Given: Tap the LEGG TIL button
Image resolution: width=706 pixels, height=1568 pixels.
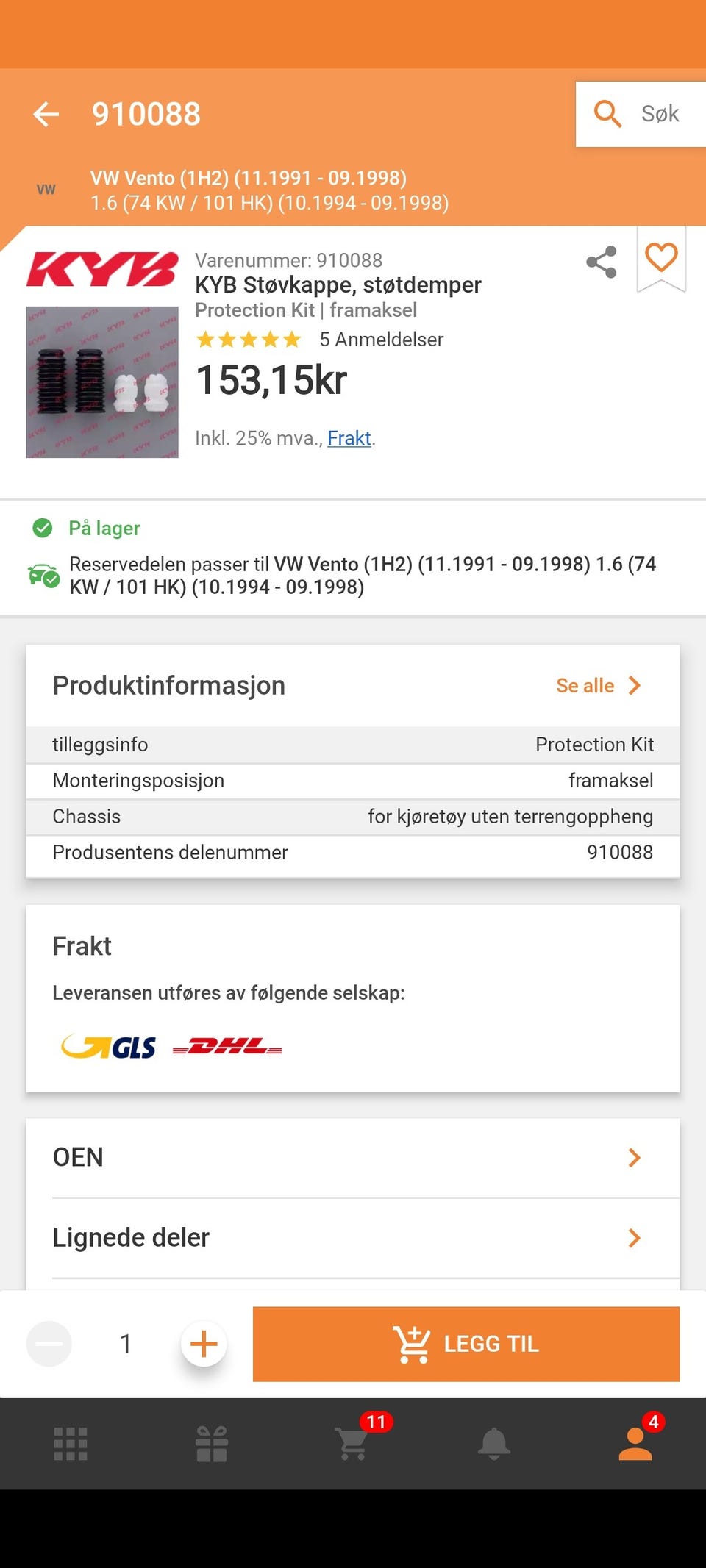Looking at the screenshot, I should point(466,1344).
